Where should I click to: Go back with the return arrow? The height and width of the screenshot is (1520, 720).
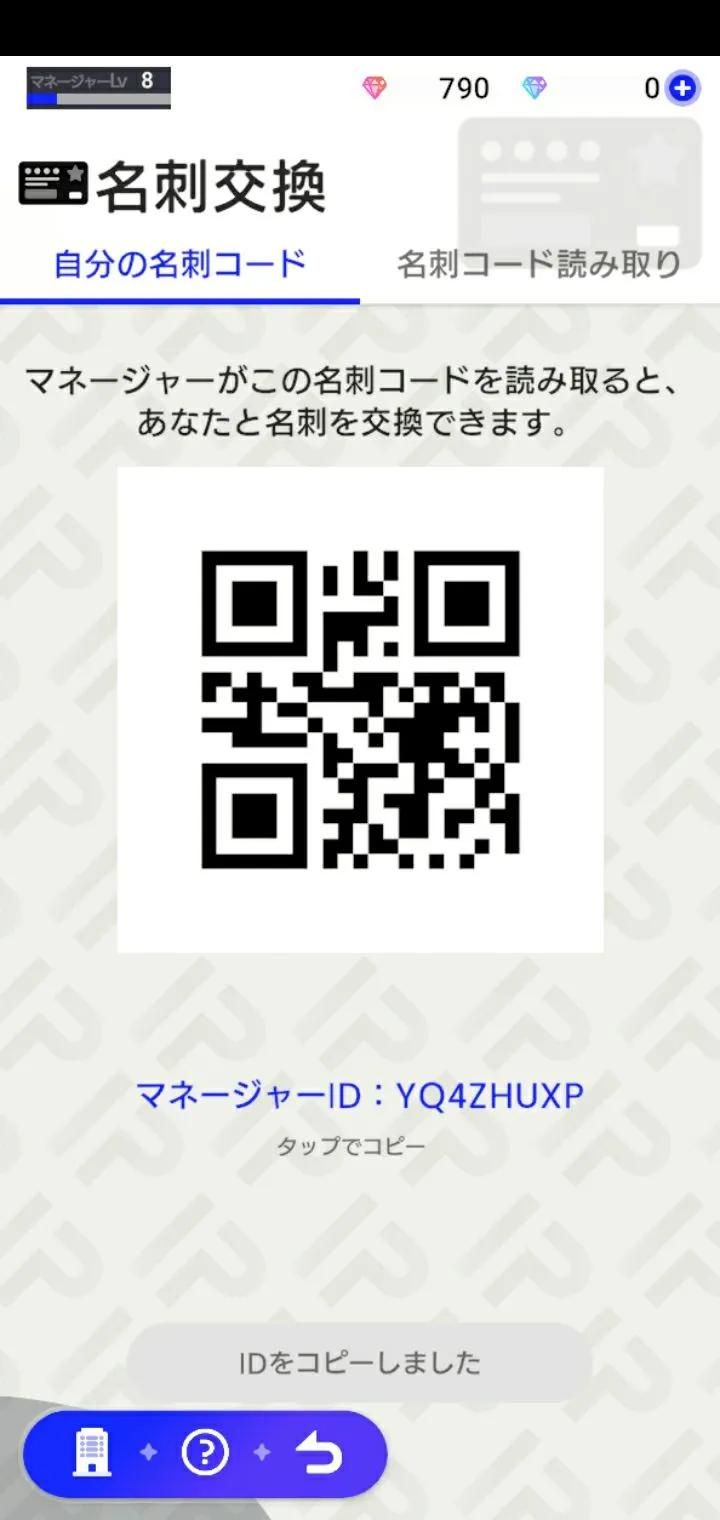pos(319,1454)
